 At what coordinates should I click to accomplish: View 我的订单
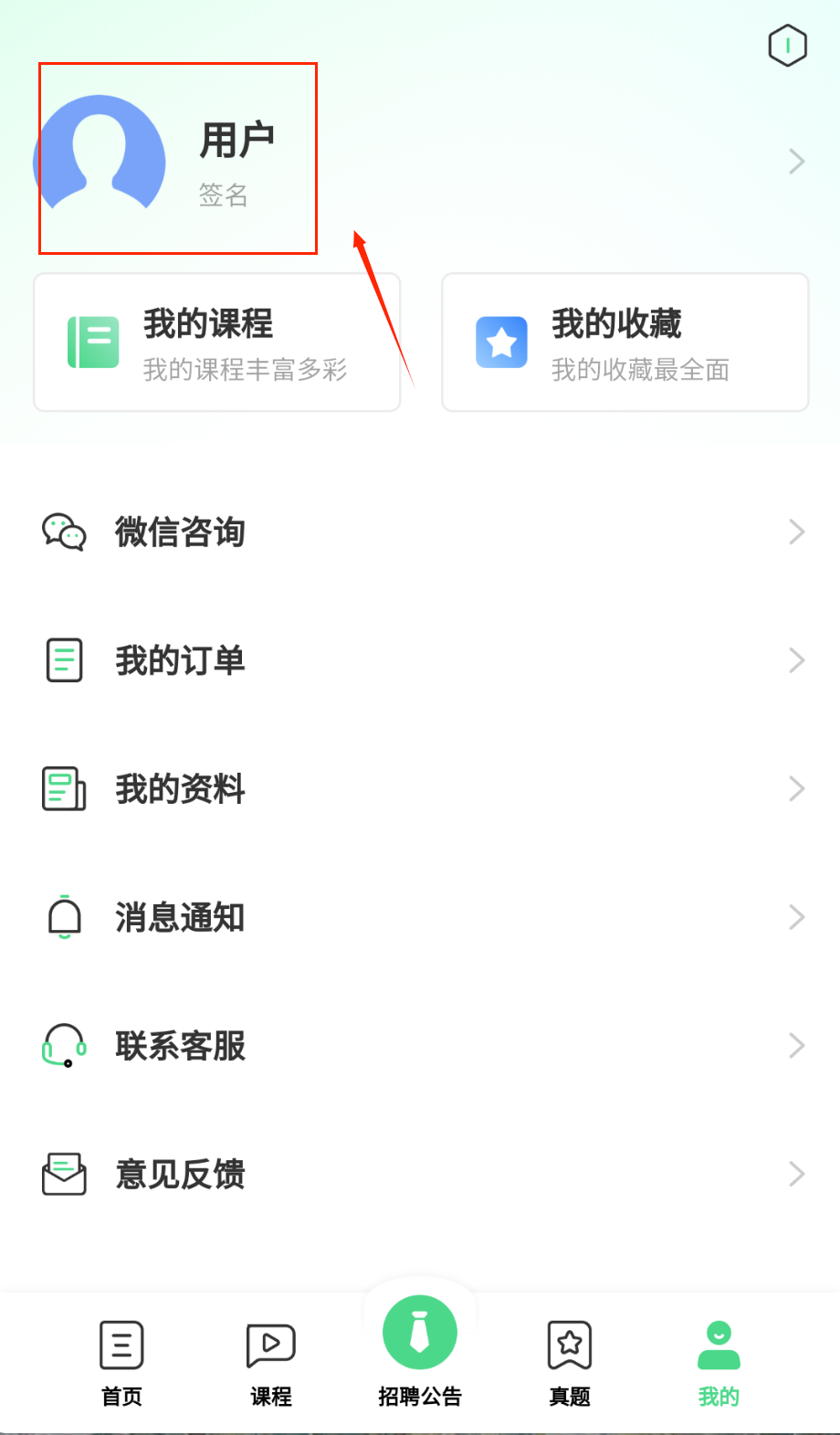[x=420, y=660]
